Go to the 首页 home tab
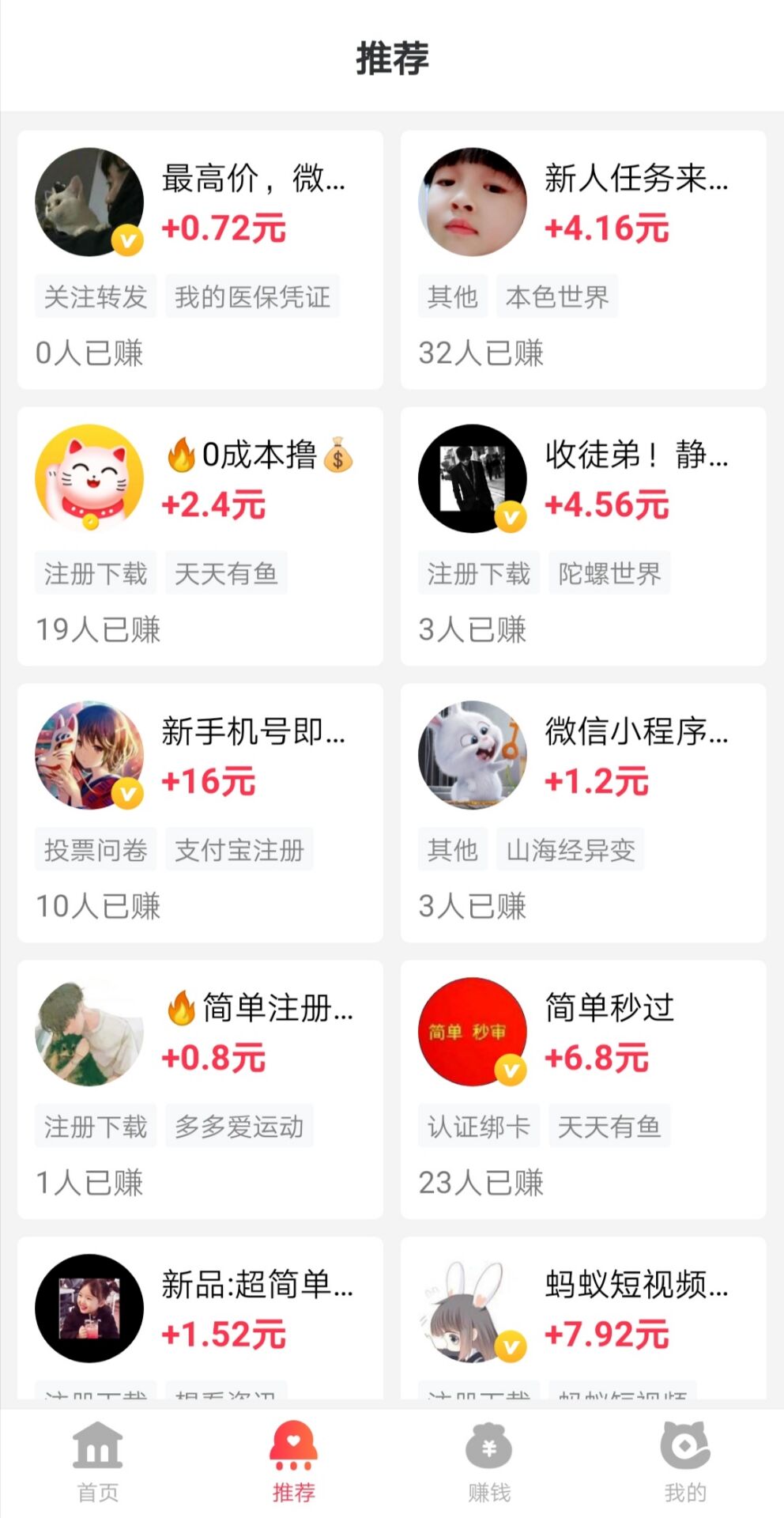784x1518 pixels. 98,1461
